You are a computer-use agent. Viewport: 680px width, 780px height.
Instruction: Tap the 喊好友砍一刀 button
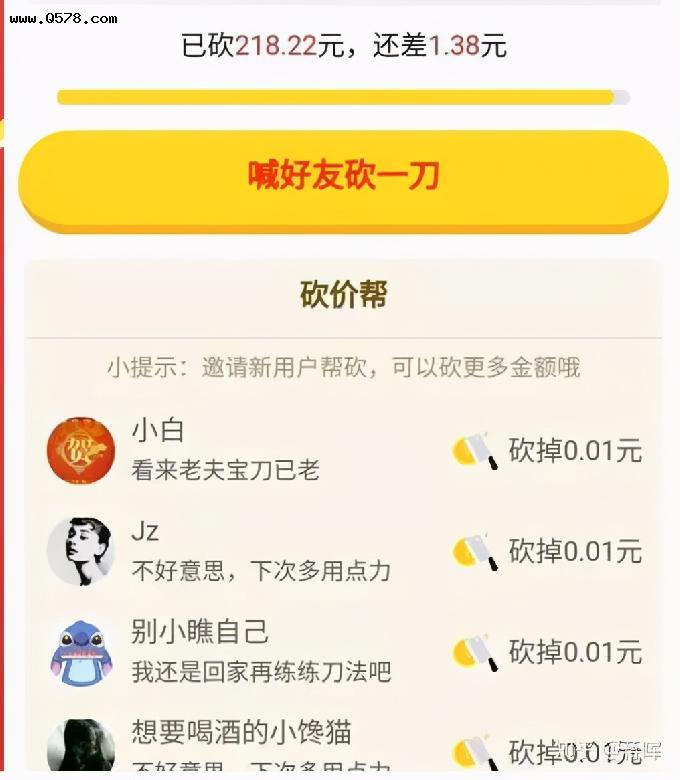tap(343, 177)
